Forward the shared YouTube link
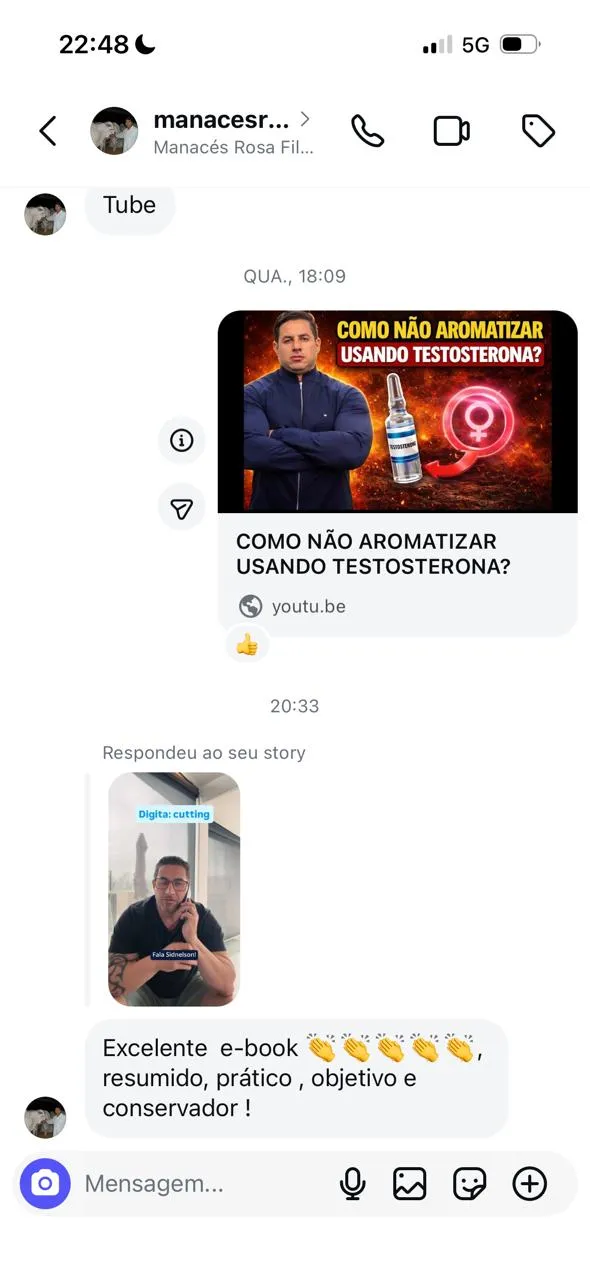 pos(181,508)
